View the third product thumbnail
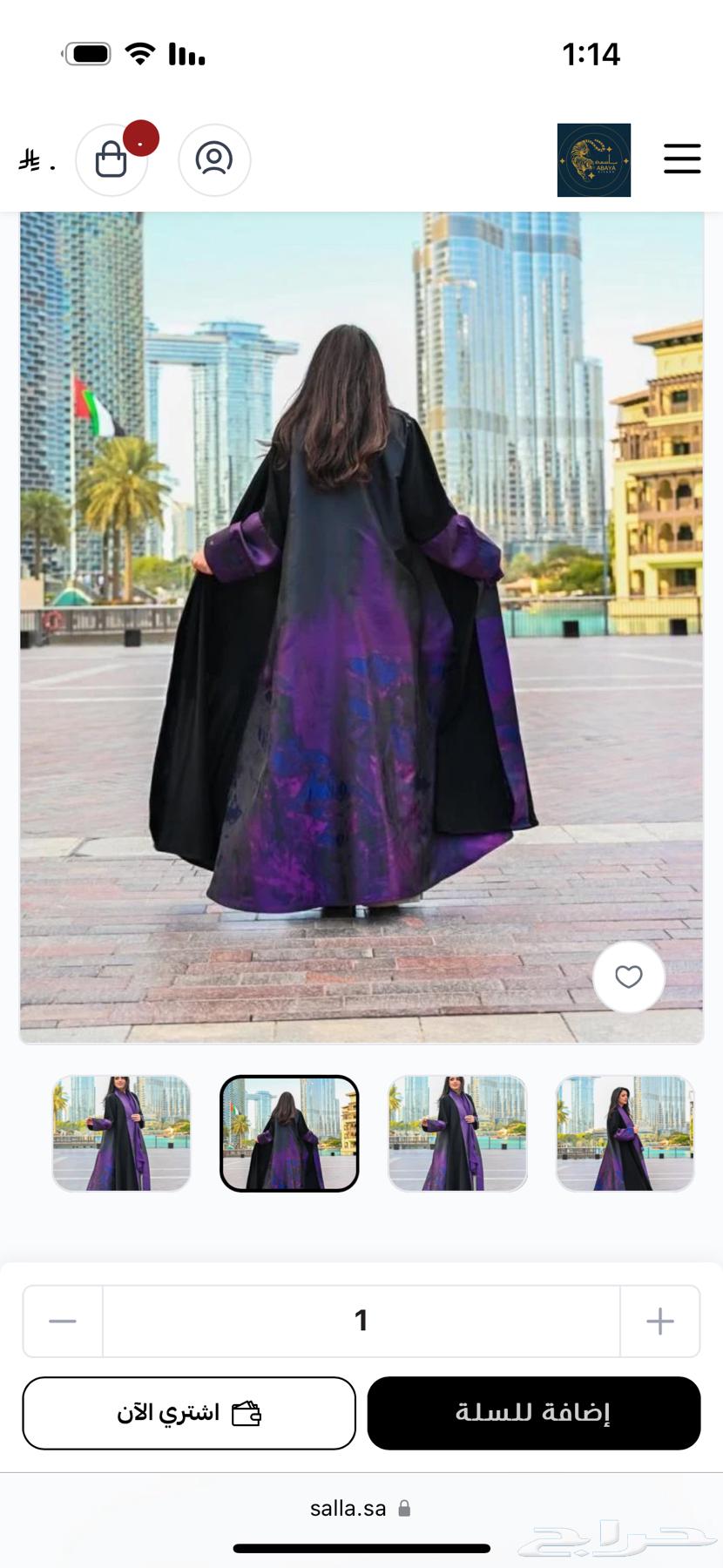This screenshot has width=723, height=1568. point(457,1133)
